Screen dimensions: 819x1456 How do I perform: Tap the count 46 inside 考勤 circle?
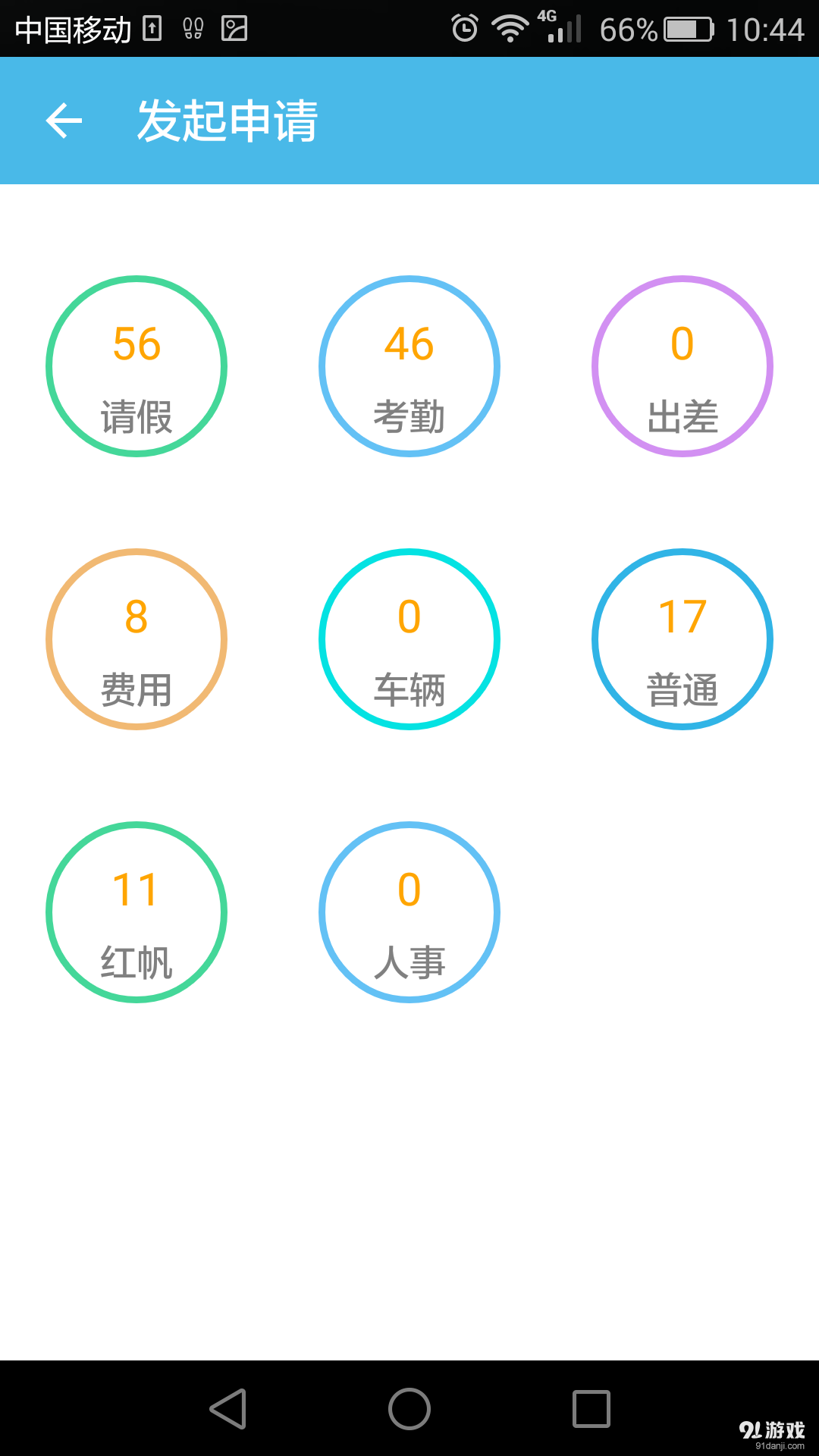click(409, 345)
